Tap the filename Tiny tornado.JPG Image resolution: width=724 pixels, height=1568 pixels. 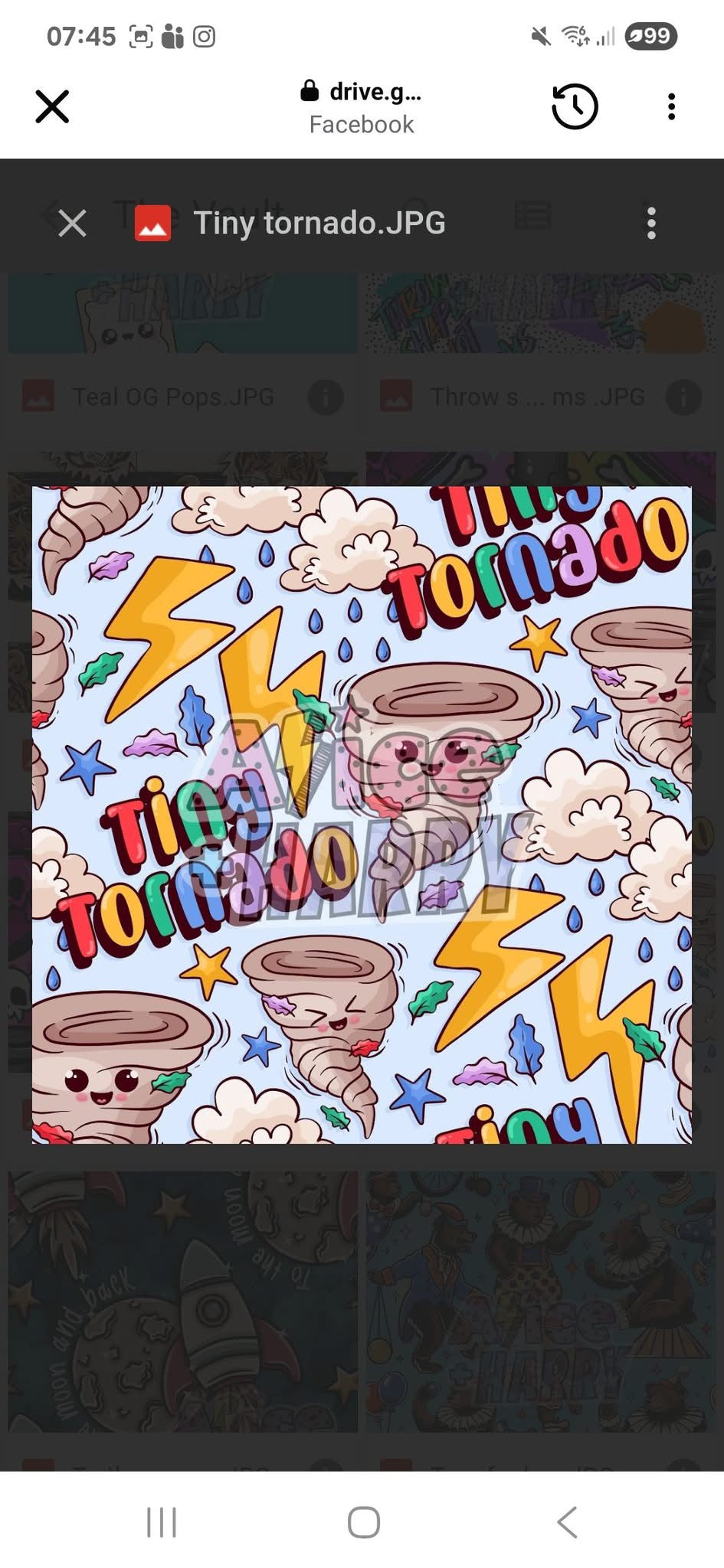pos(319,223)
